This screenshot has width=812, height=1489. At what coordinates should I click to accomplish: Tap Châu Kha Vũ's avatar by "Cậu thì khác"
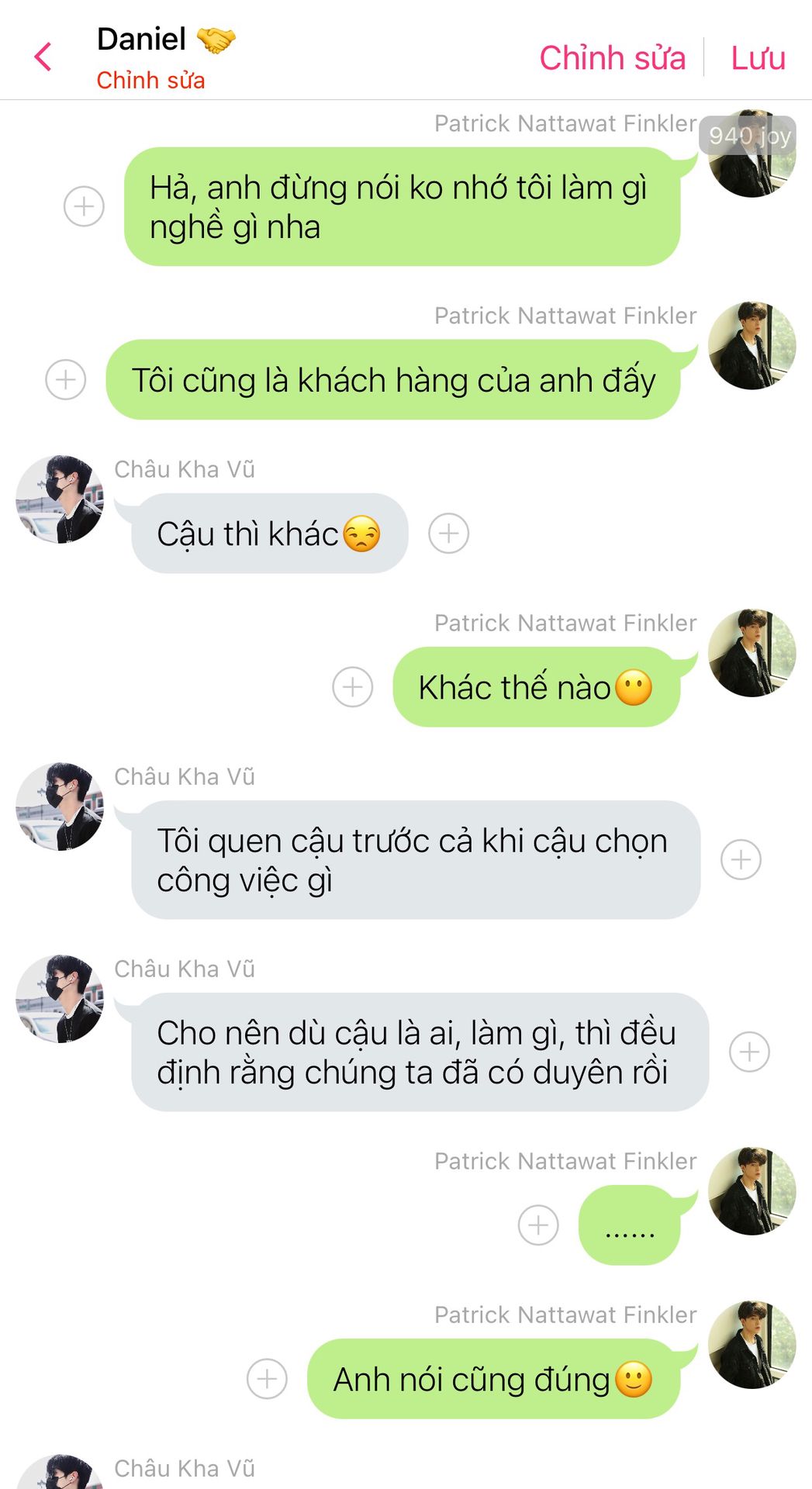pos(60,499)
